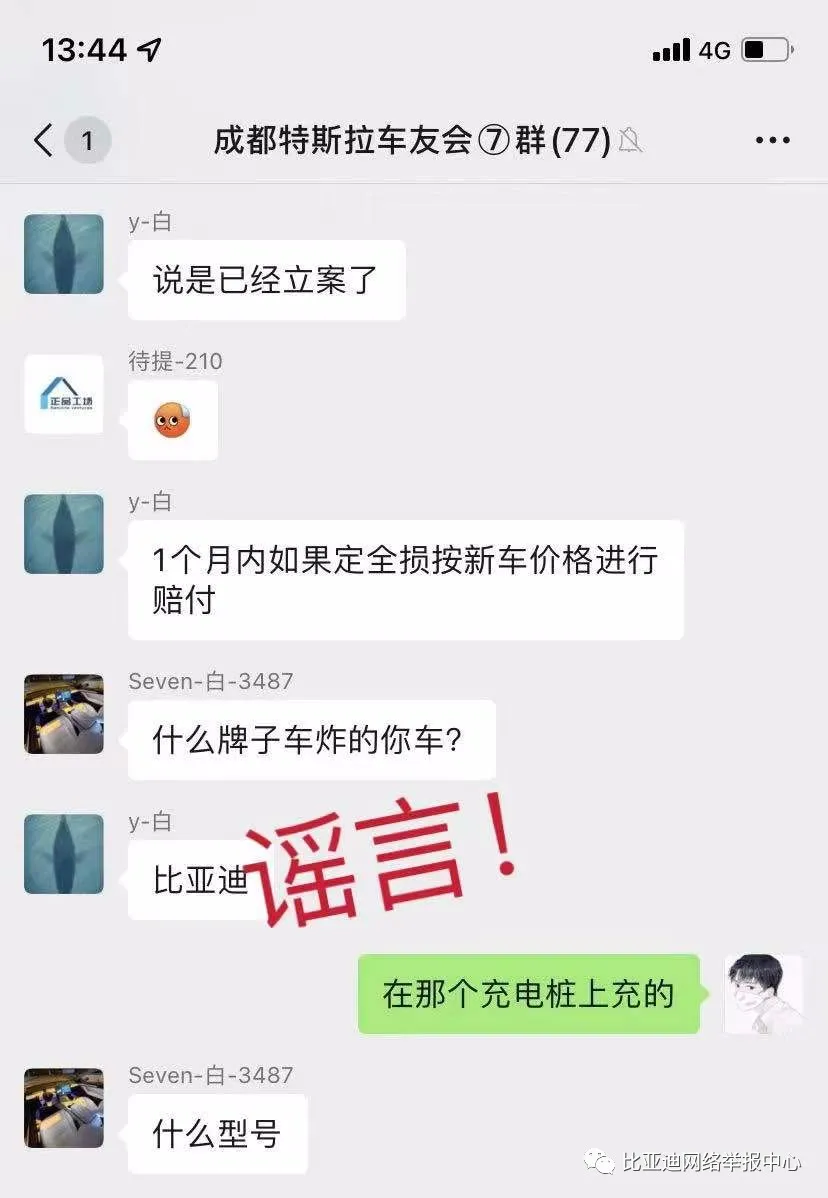Screen dimensions: 828x1198
Task: Tap the location arrow icon next to 13:44
Action: click(x=144, y=48)
